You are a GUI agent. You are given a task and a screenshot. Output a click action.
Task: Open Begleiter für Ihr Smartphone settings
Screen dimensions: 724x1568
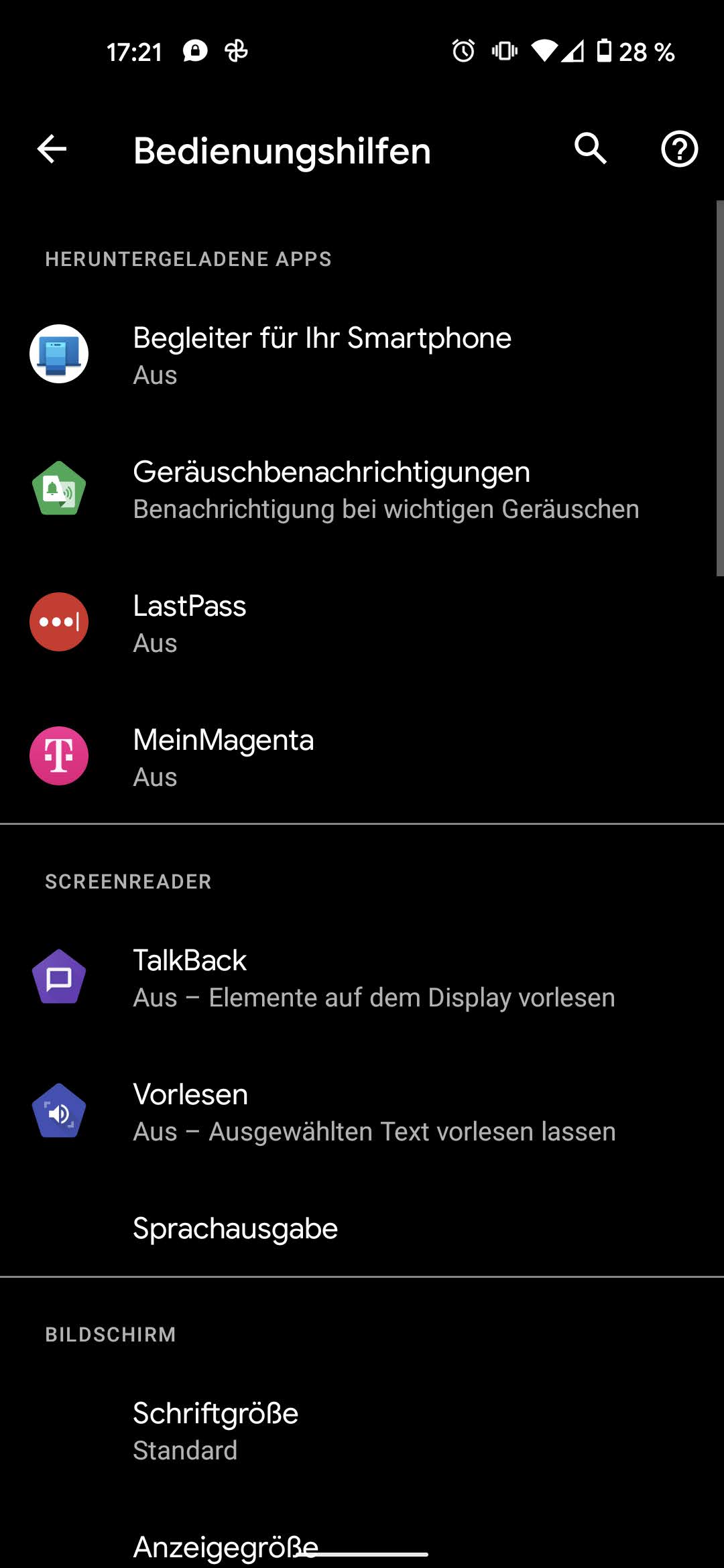[322, 354]
